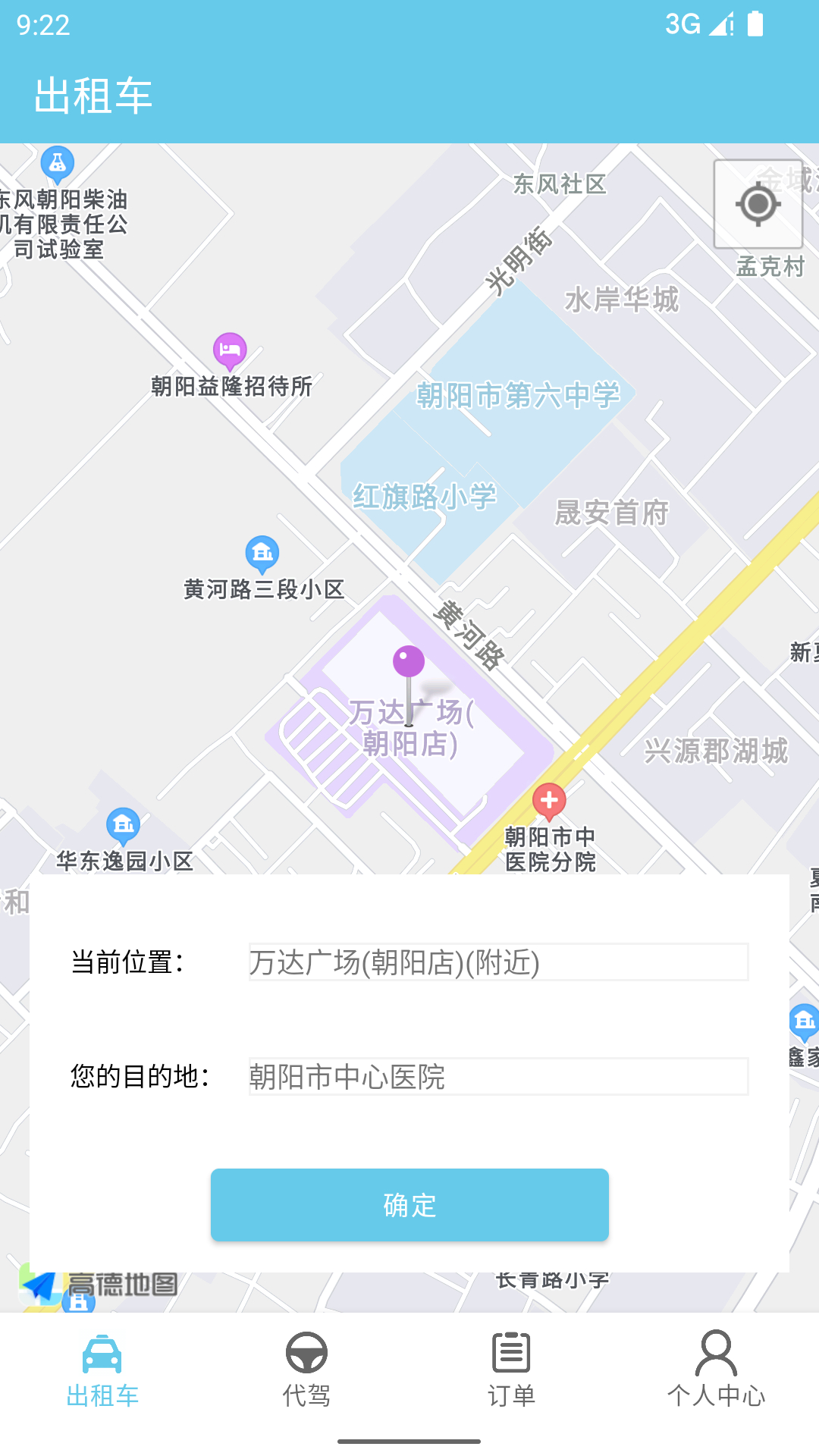Tap the 您的目的地 destination field

click(x=498, y=1077)
